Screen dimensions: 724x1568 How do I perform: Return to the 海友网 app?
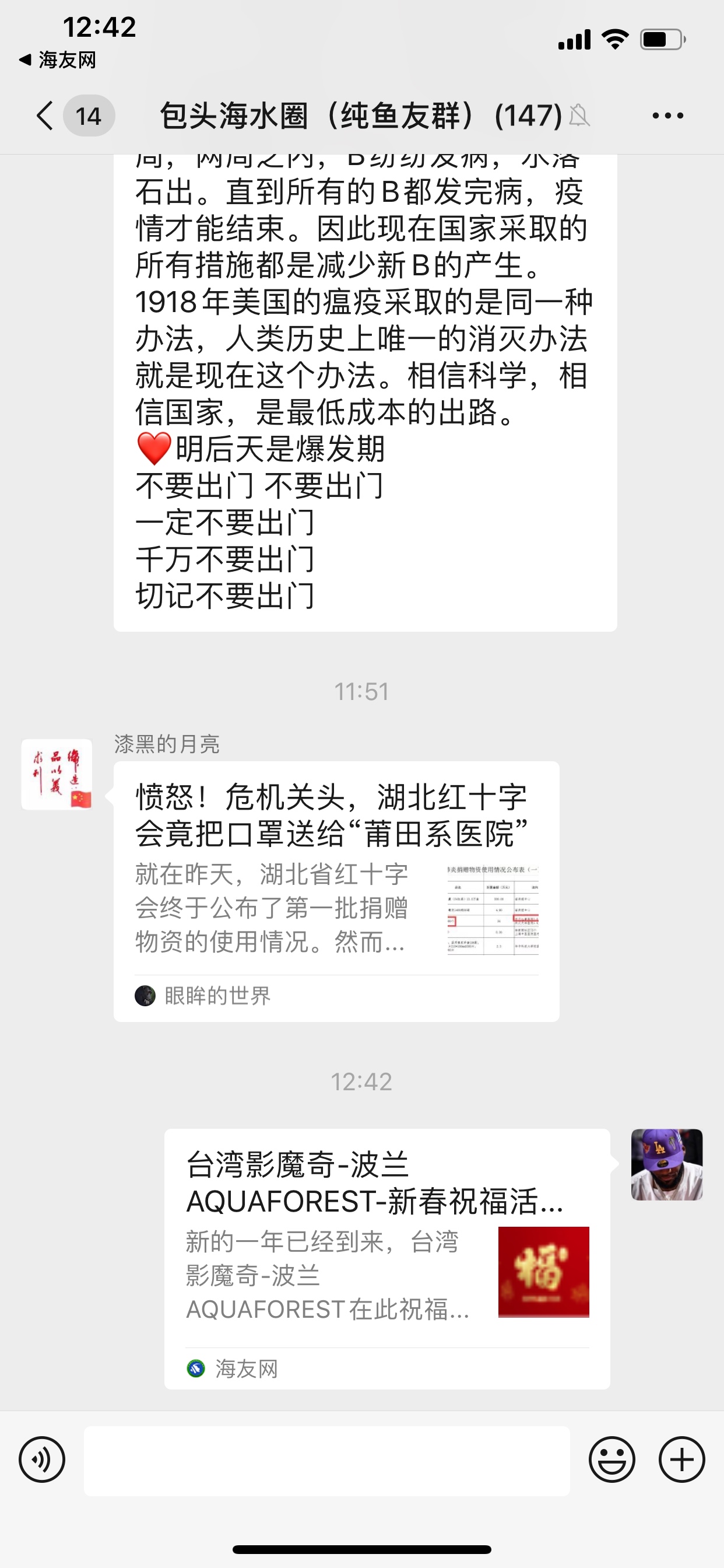click(58, 60)
